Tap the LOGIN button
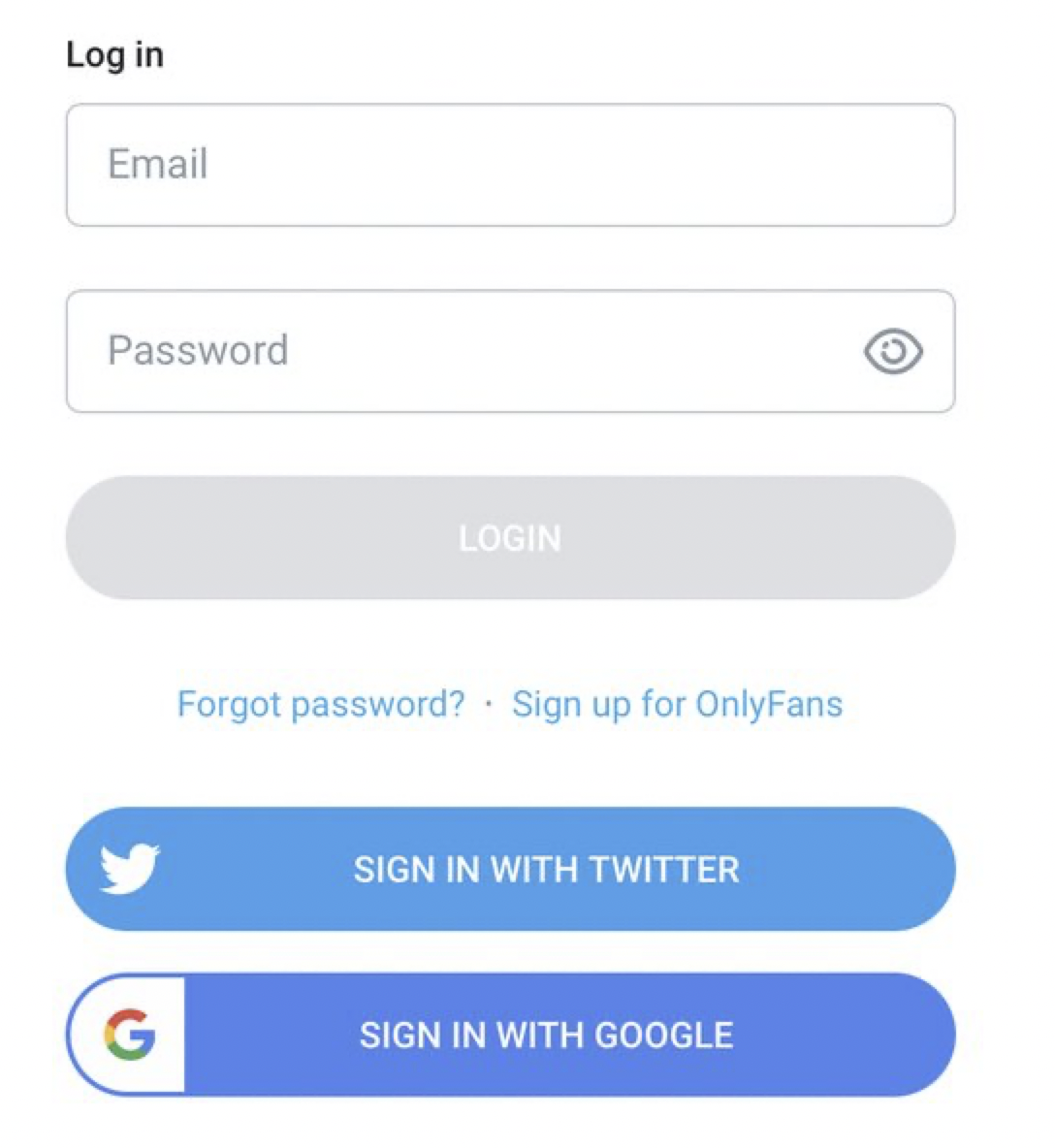This screenshot has width=1055, height=1148. 510,537
